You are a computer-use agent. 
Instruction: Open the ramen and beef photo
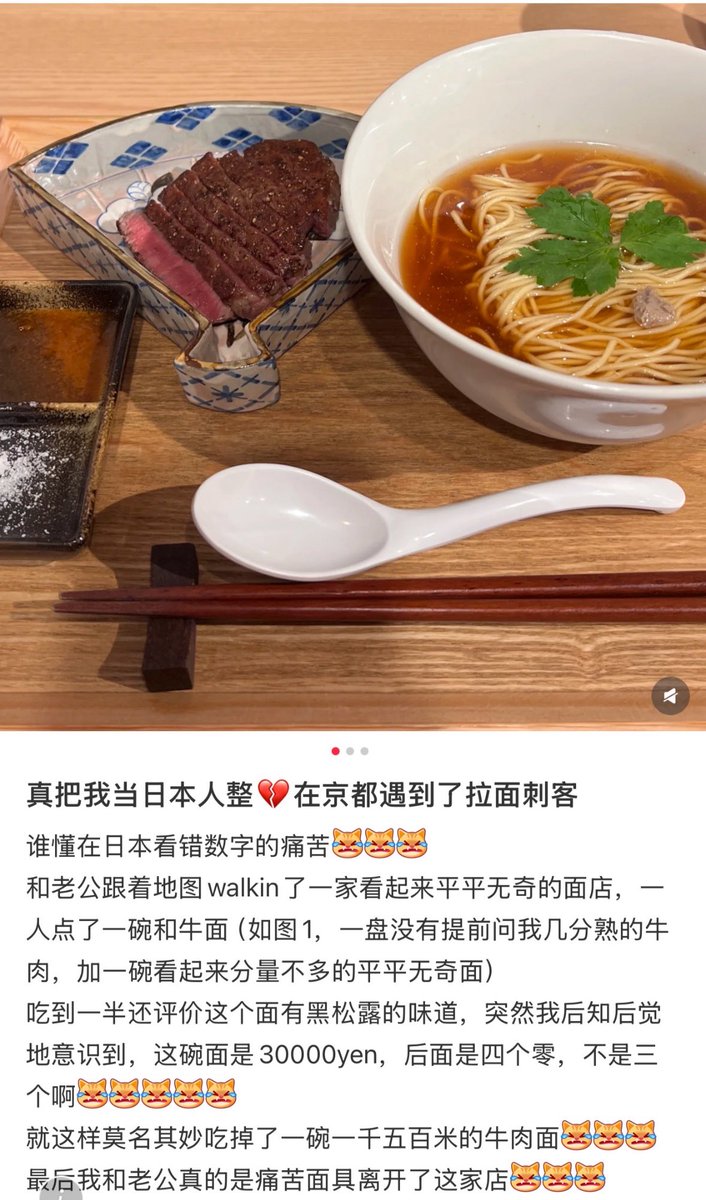[352, 360]
